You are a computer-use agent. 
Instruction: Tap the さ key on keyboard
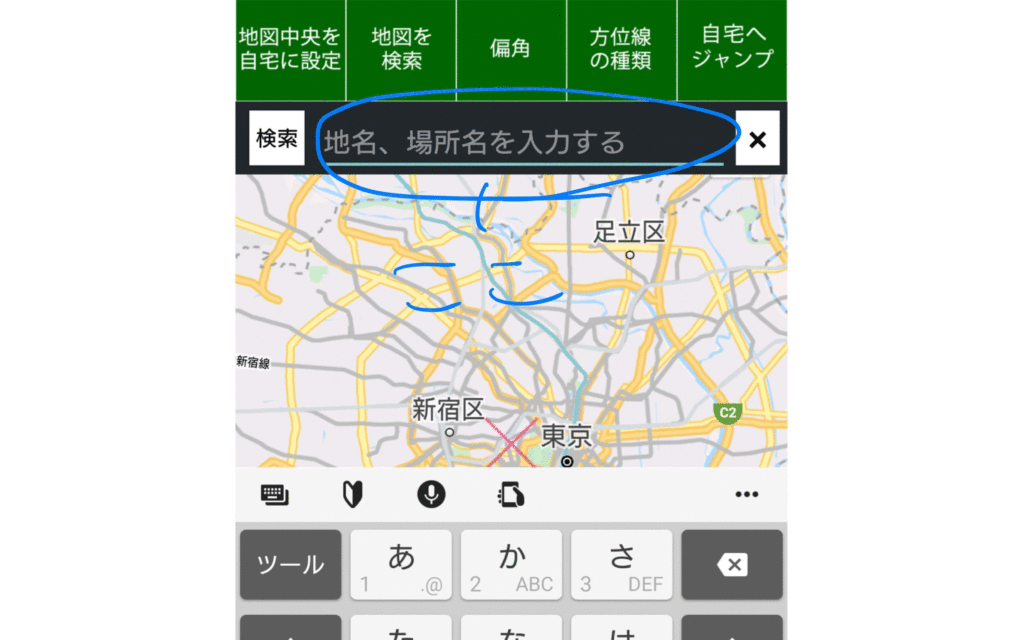point(621,564)
